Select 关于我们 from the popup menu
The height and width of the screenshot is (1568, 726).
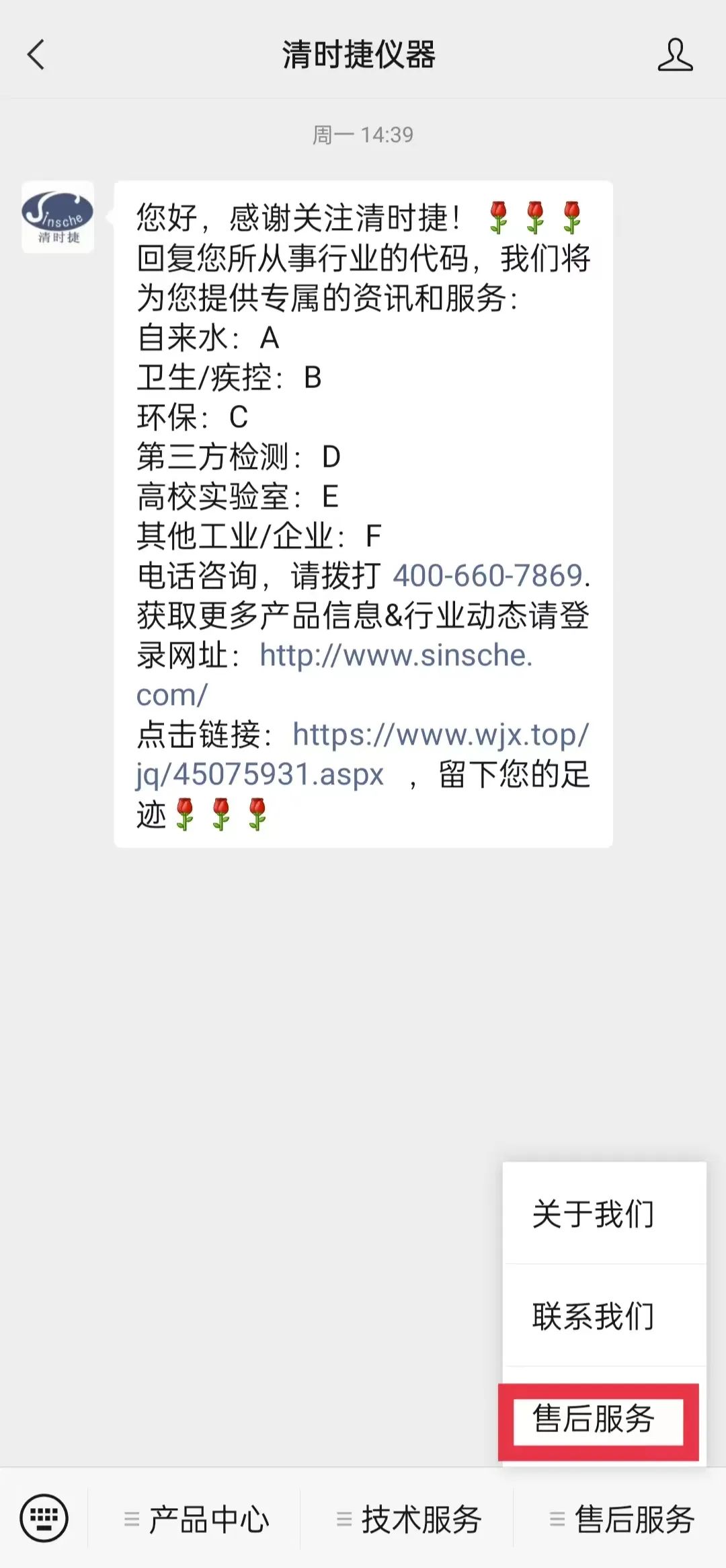[x=593, y=1214]
